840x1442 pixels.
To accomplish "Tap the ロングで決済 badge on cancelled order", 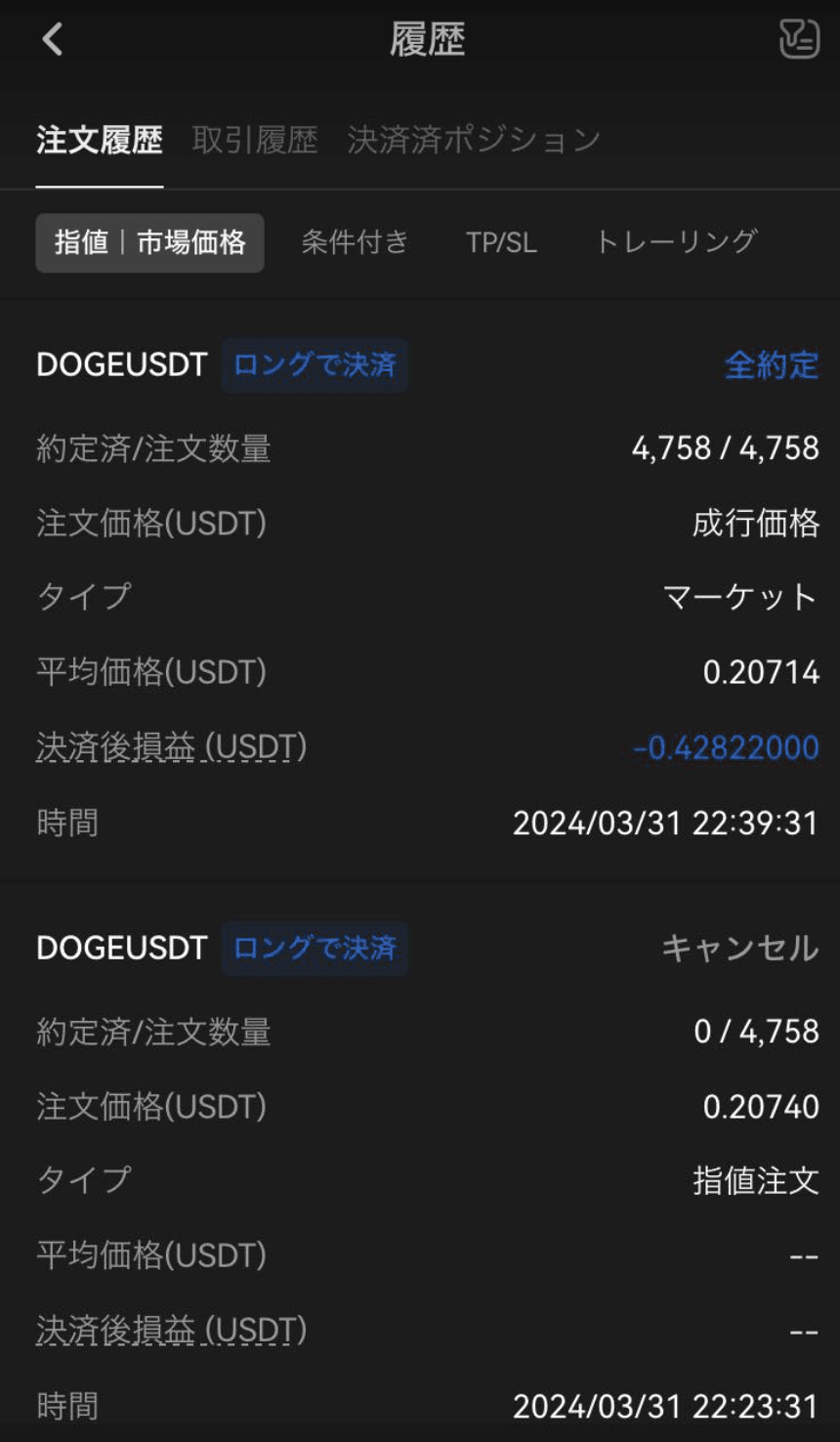I will (x=315, y=948).
